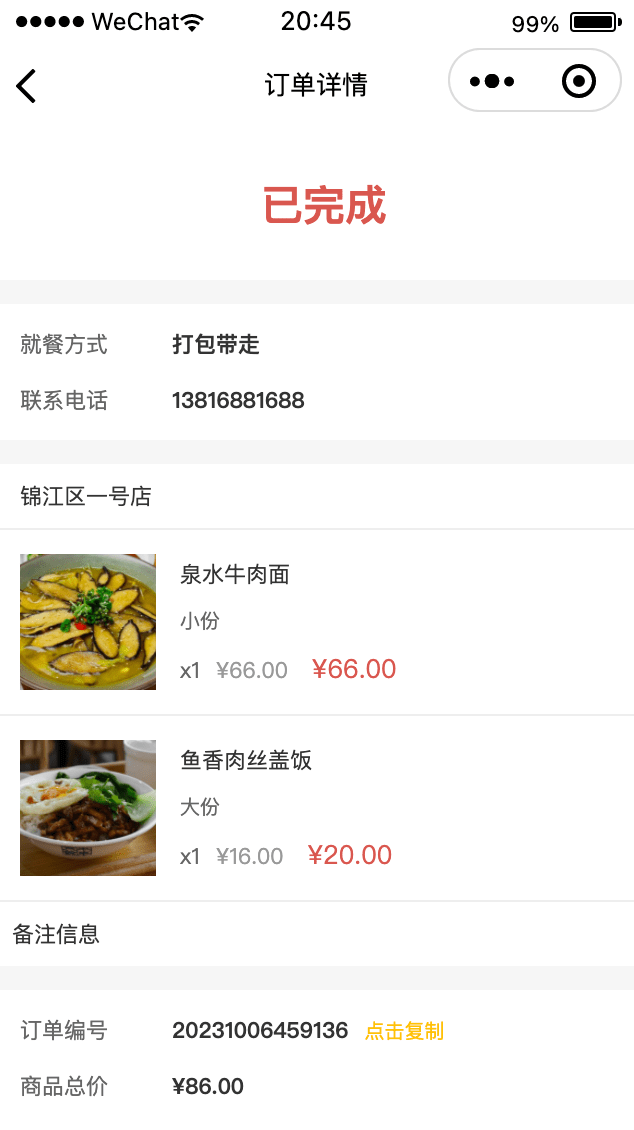634x1130 pixels.
Task: Open the 泉水牛肉面 item
Action: pyautogui.click(x=317, y=622)
